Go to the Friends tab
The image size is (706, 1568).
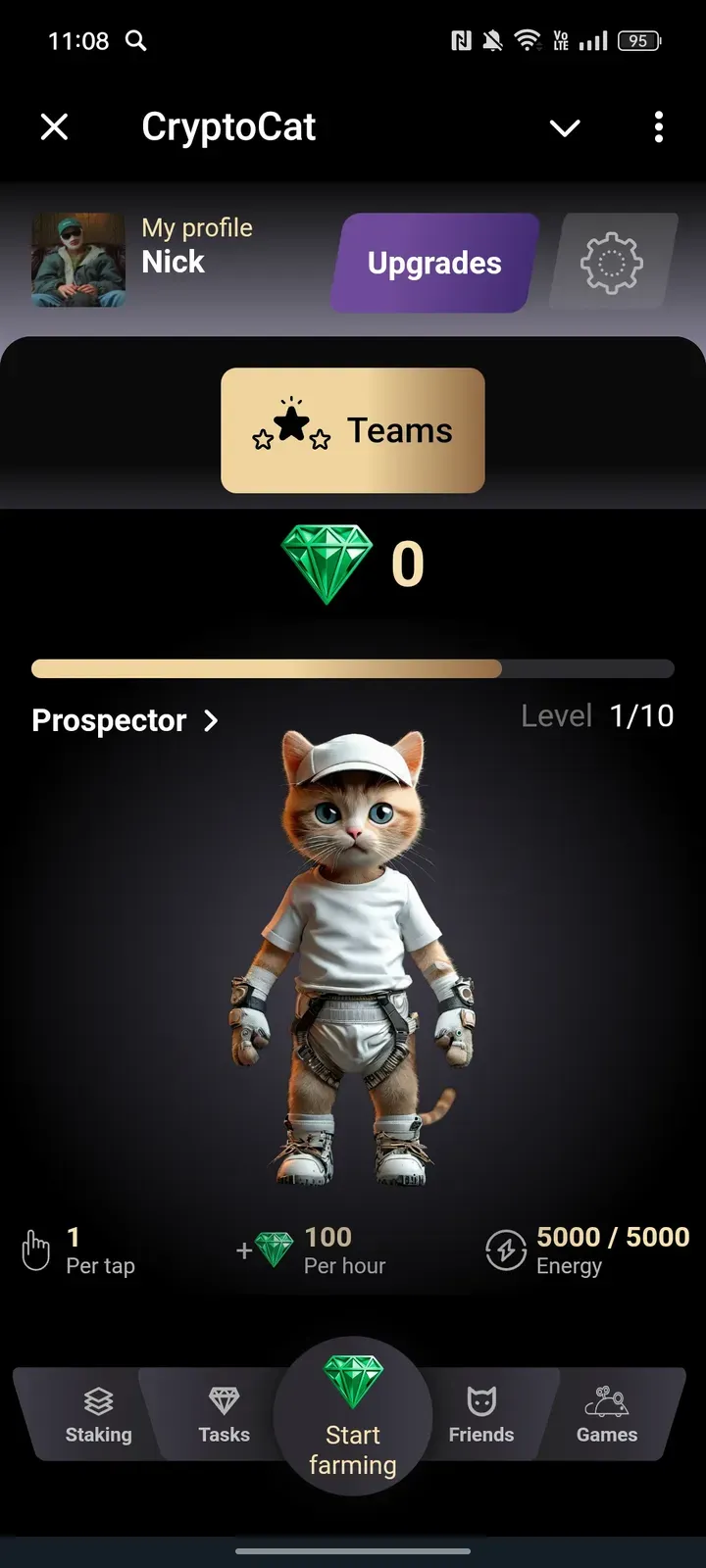click(x=481, y=1415)
